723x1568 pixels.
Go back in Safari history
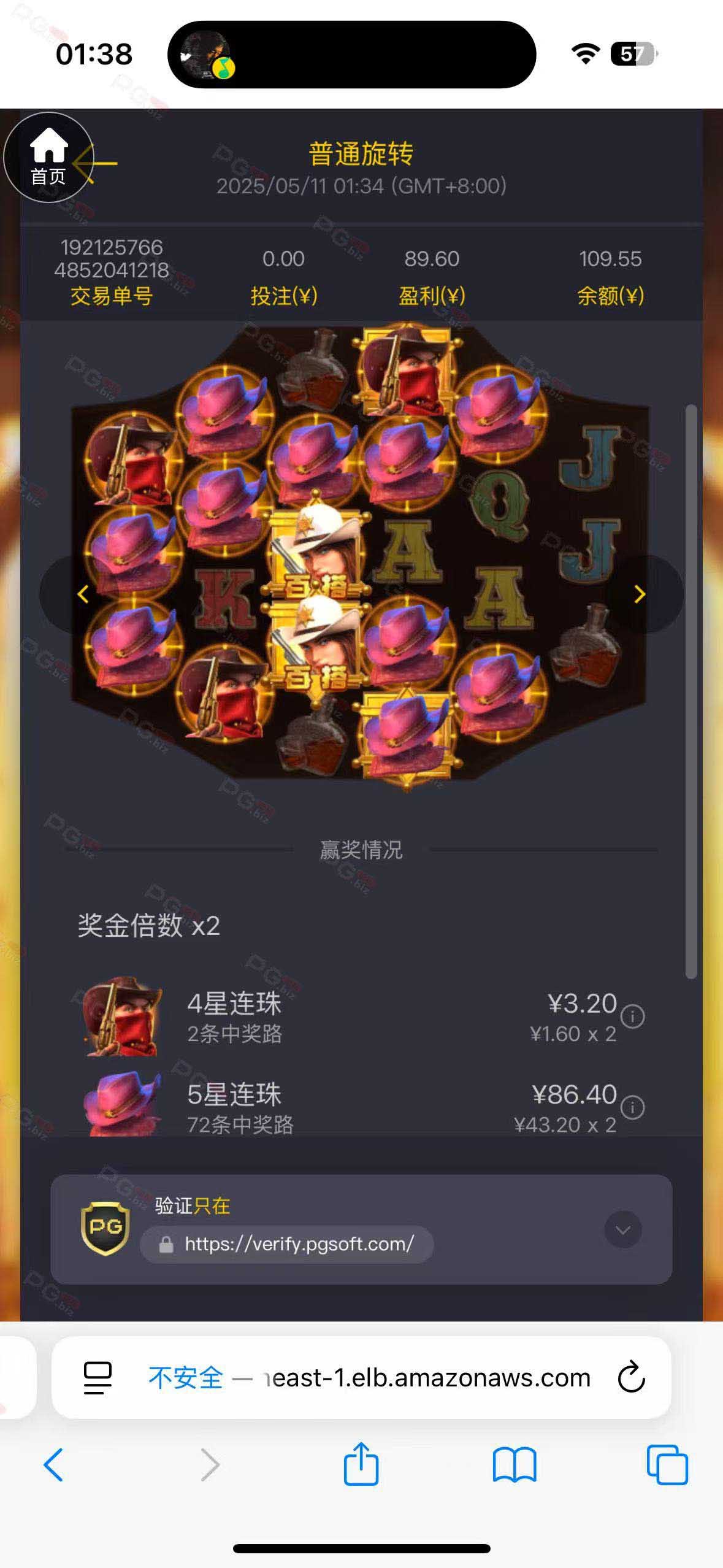coord(54,1465)
